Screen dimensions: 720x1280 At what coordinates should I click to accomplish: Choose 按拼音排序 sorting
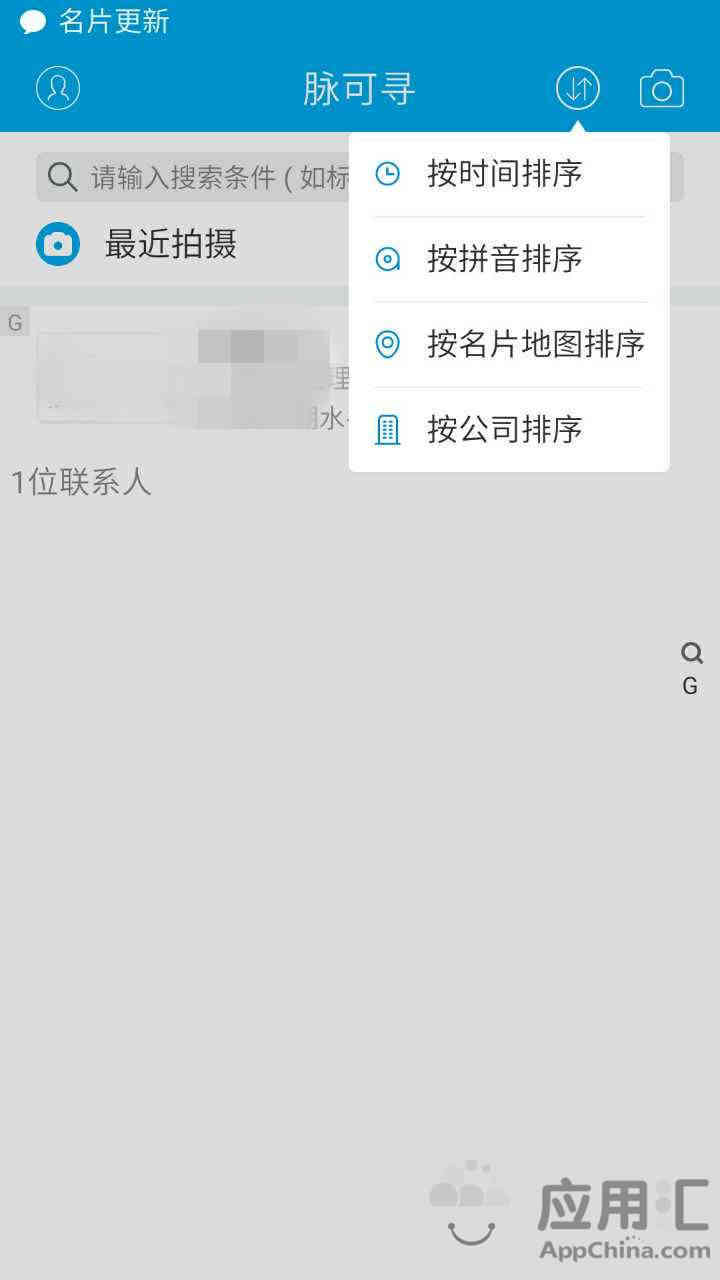508,259
